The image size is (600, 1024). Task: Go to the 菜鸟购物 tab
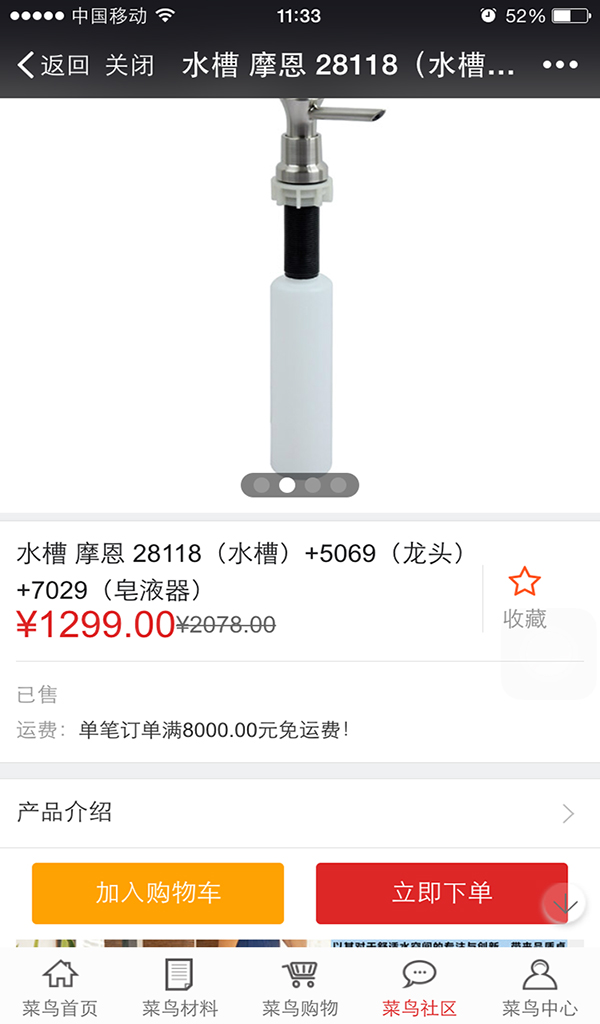300,986
